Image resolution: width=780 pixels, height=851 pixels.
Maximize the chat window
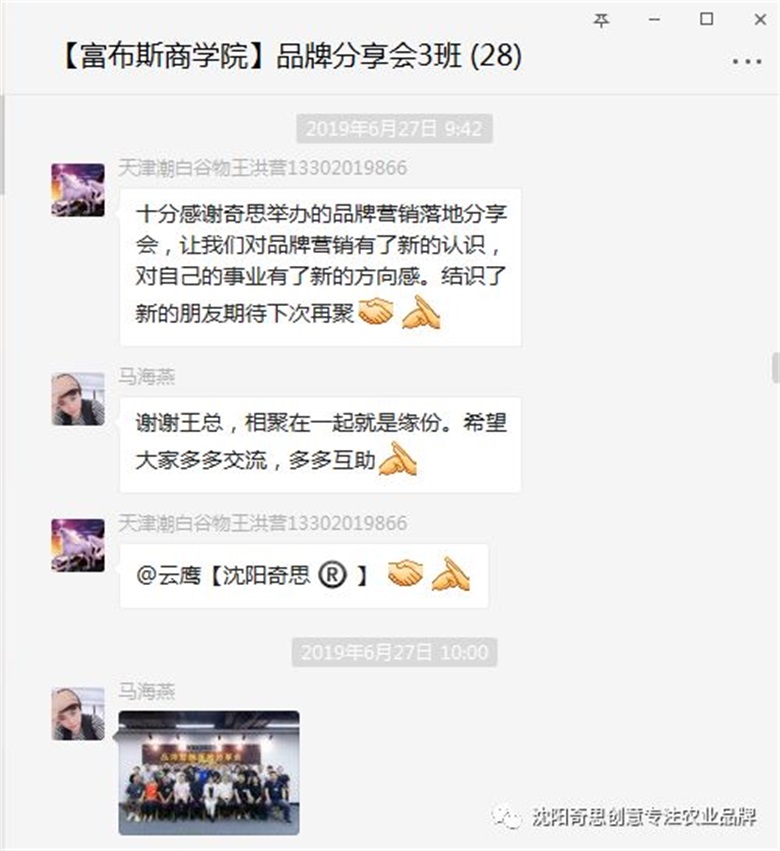(706, 20)
